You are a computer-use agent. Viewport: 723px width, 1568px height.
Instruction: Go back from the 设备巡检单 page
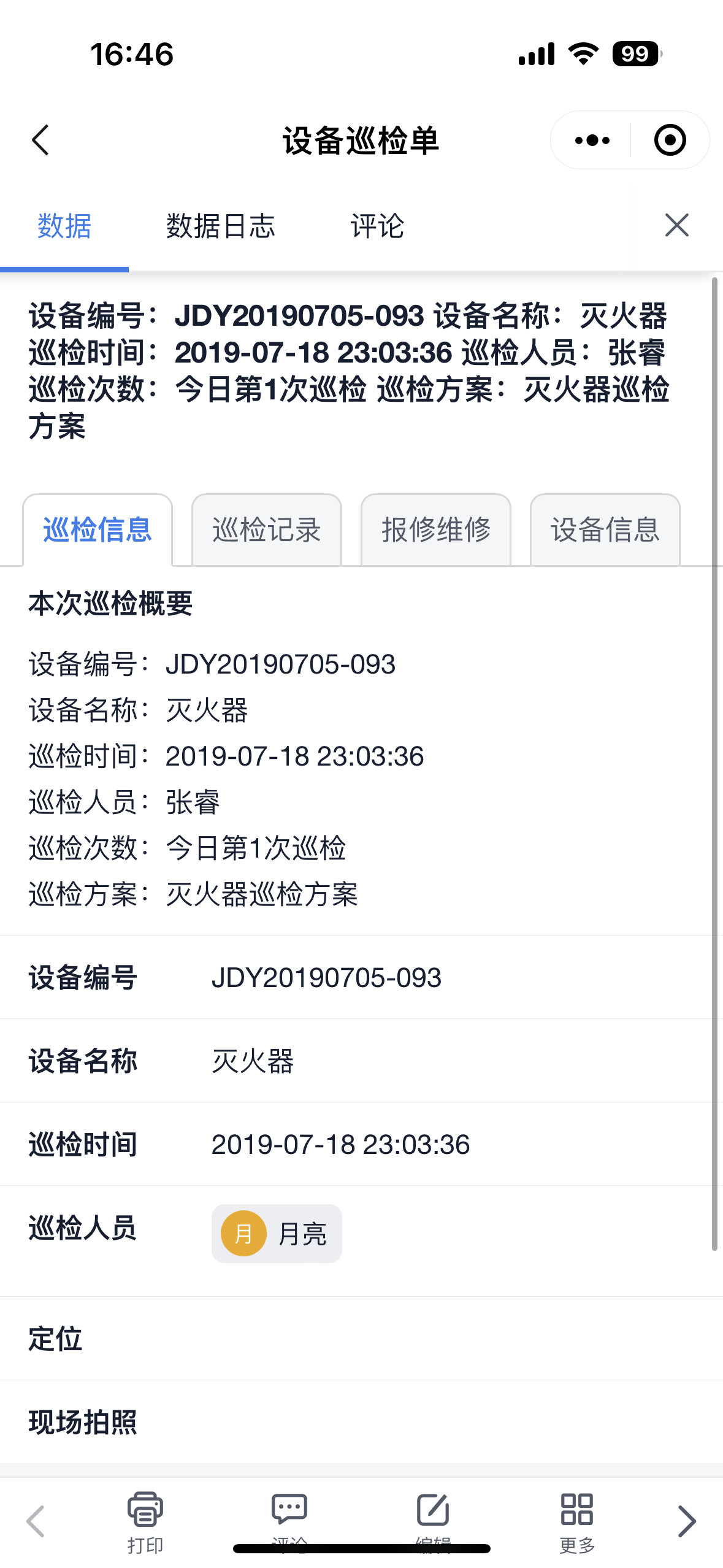point(40,140)
